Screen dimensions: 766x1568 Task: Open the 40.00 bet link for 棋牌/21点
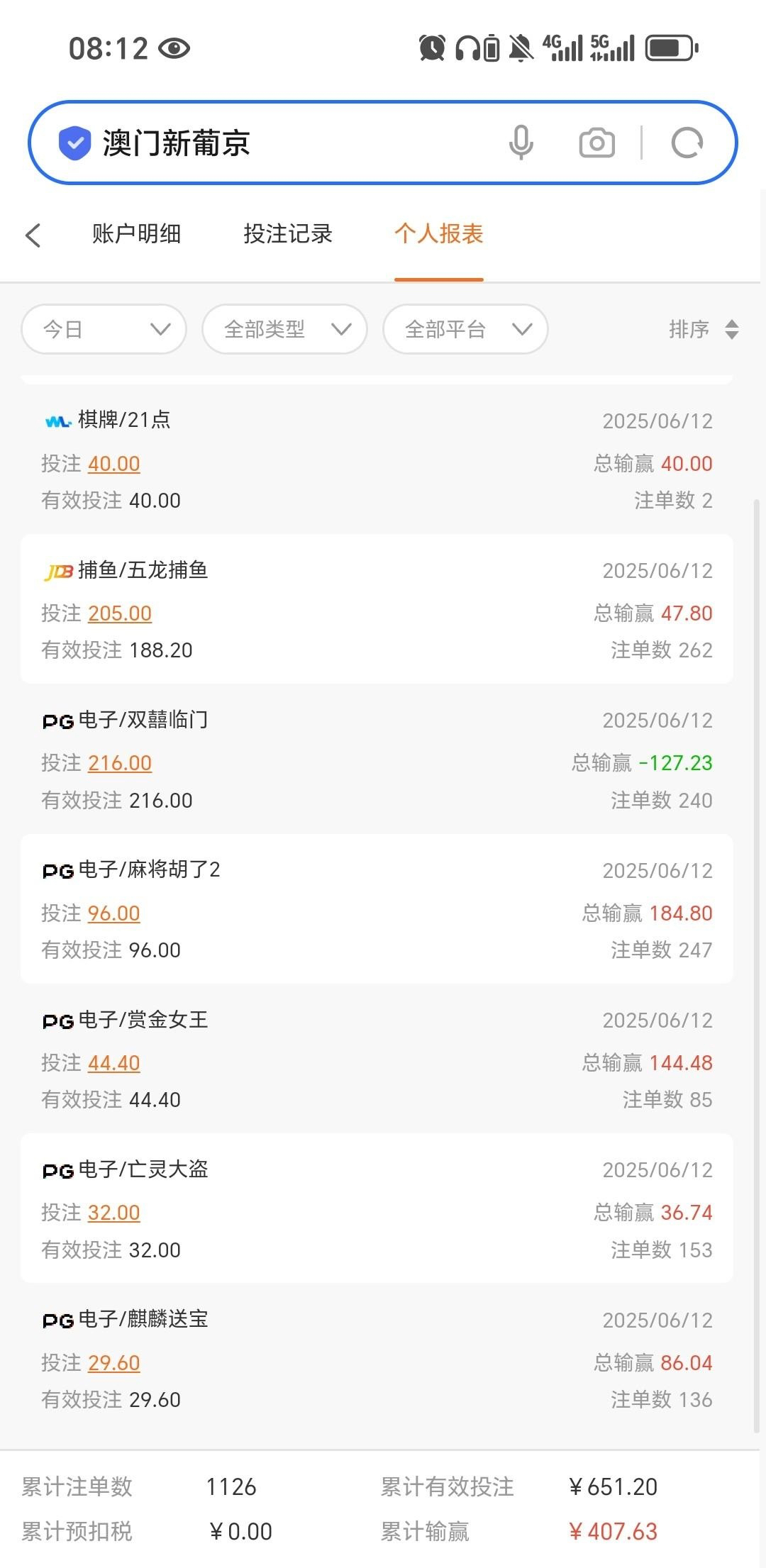pos(114,464)
